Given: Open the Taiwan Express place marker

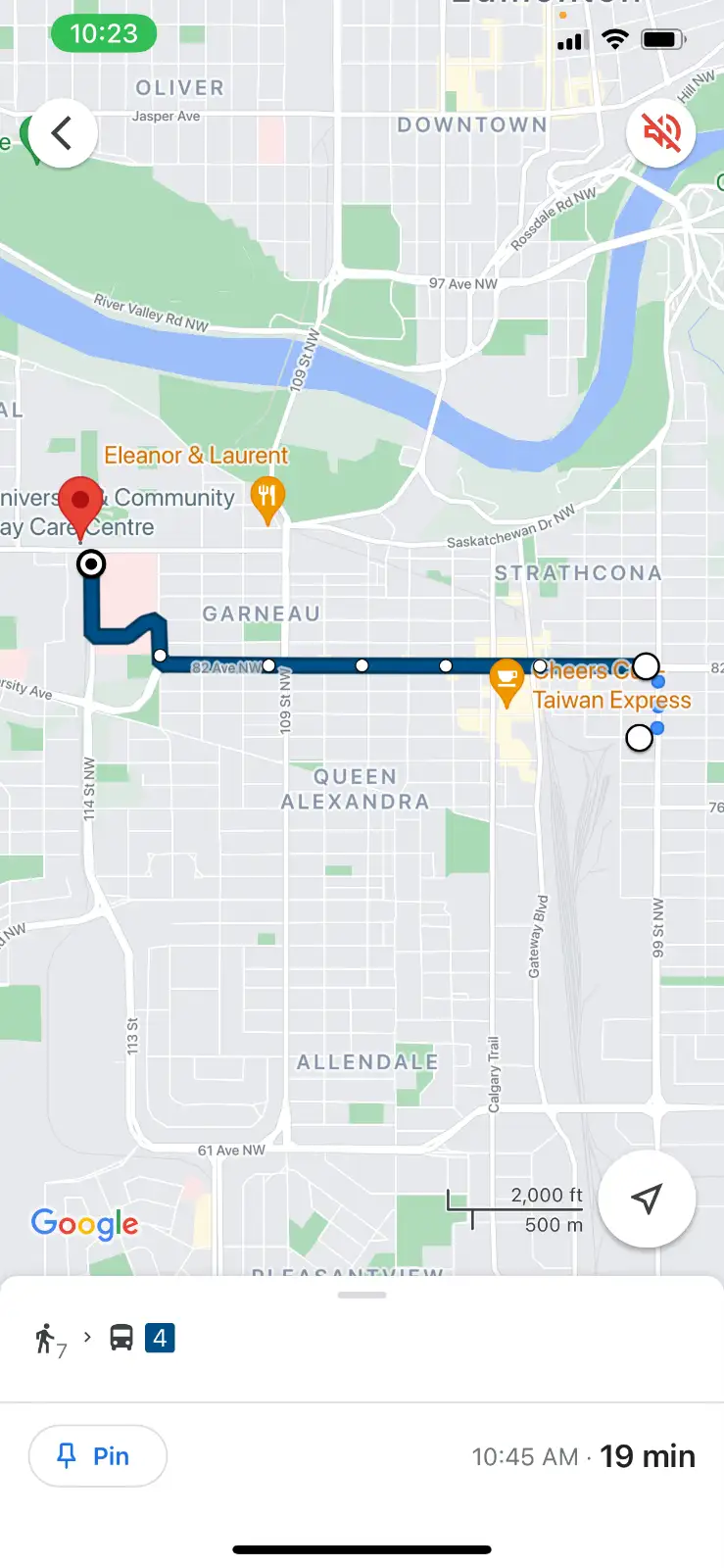Looking at the screenshot, I should [x=507, y=684].
